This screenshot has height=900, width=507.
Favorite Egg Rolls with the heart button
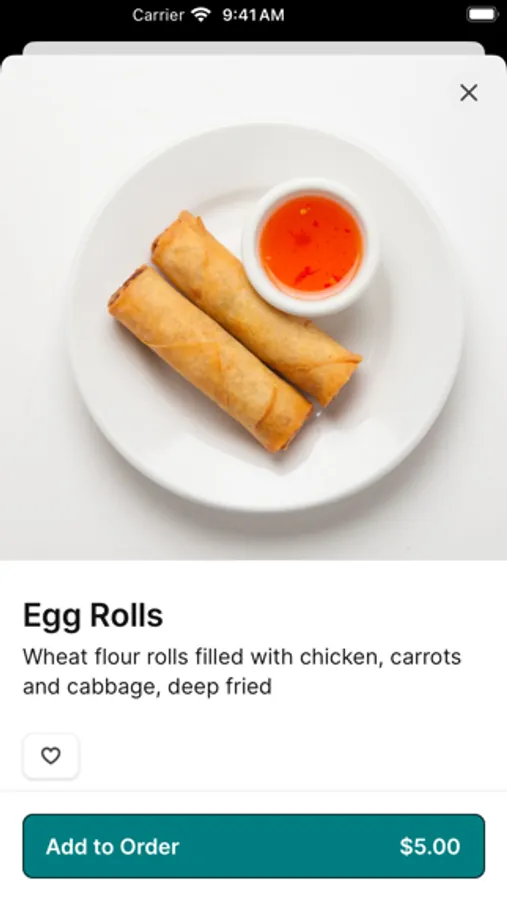(51, 756)
